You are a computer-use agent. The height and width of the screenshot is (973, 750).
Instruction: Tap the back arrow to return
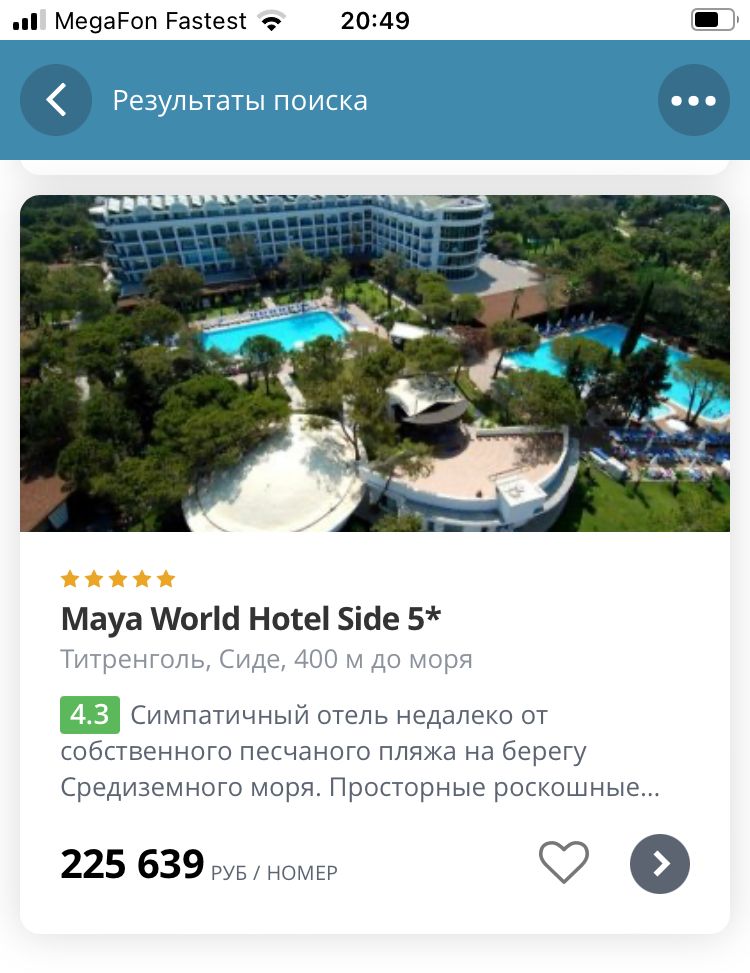pos(56,100)
